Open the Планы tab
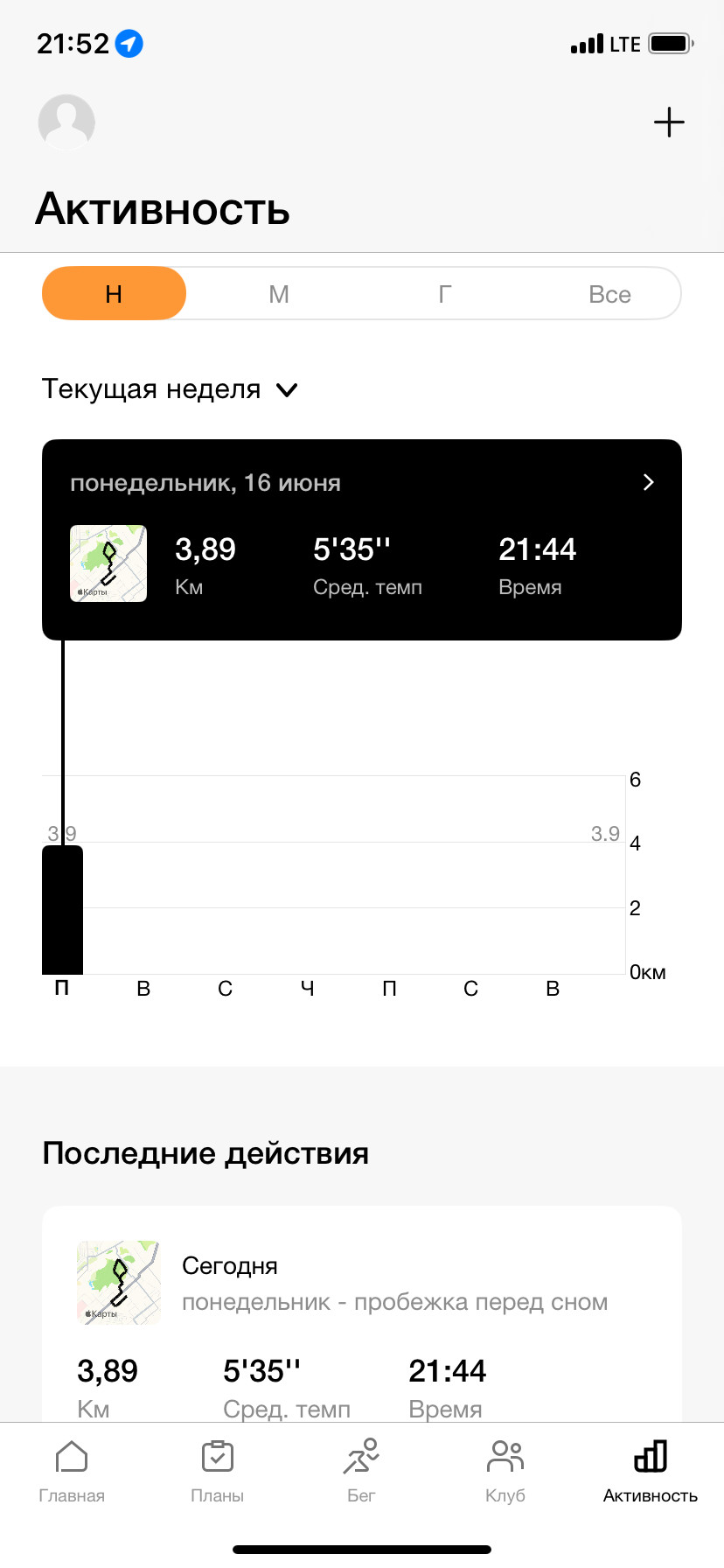Image resolution: width=724 pixels, height=1568 pixels. (217, 1472)
